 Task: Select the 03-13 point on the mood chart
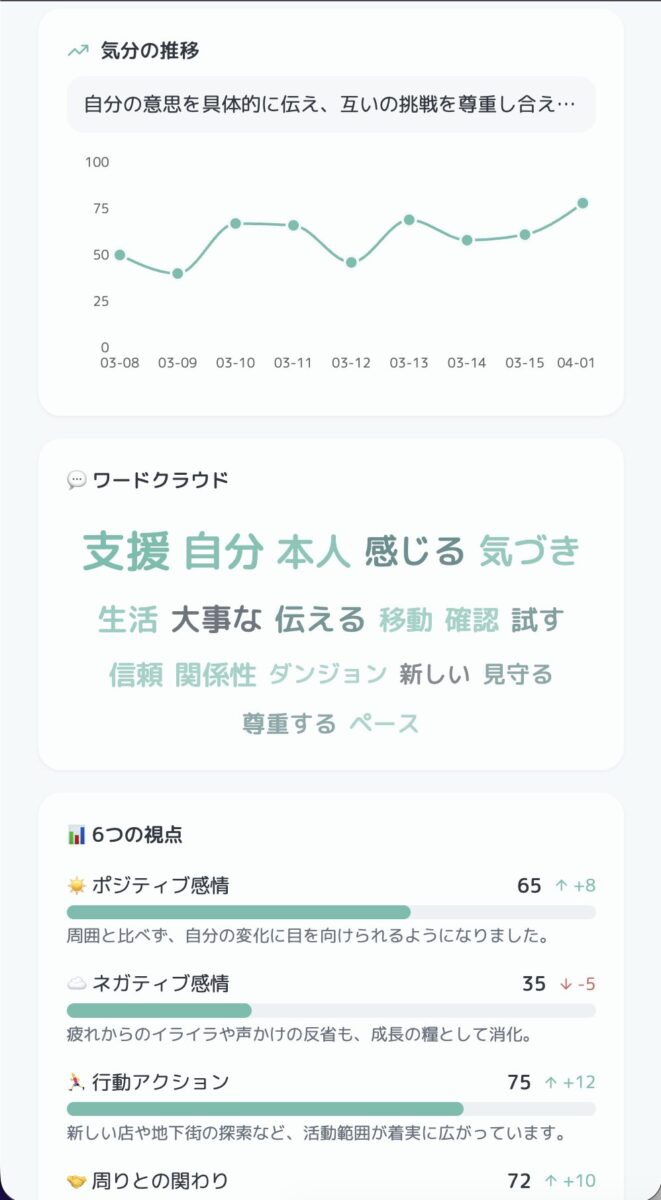[x=409, y=219]
